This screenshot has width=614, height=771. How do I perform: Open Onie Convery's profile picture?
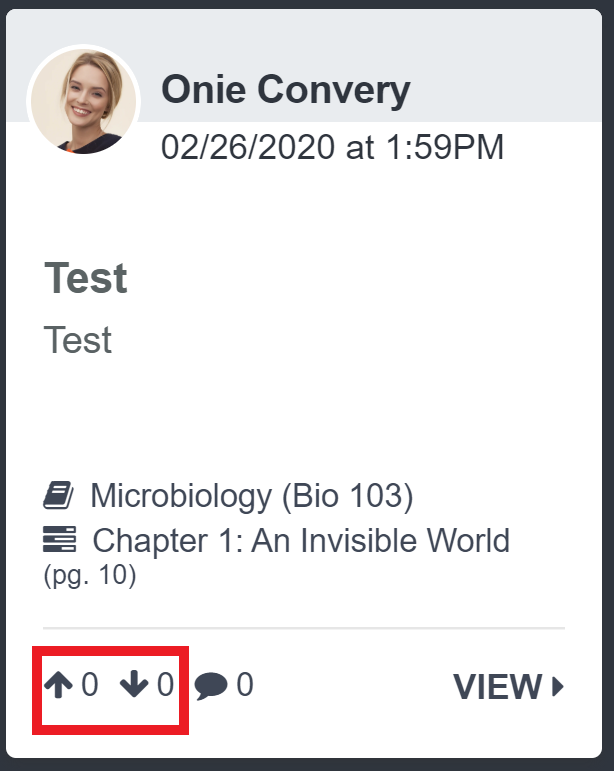tap(84, 100)
